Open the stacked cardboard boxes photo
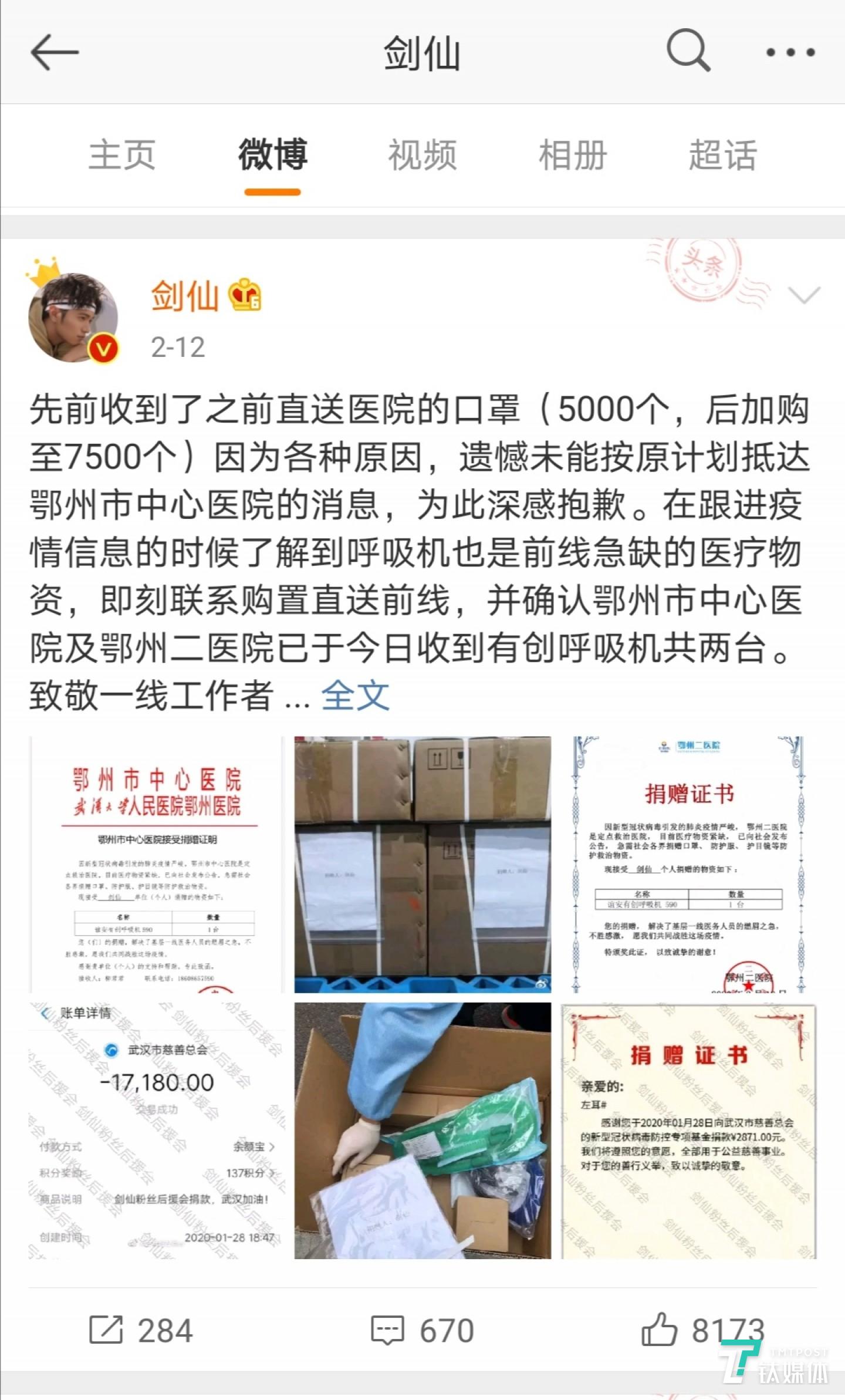Image resolution: width=845 pixels, height=1400 pixels. 422,864
